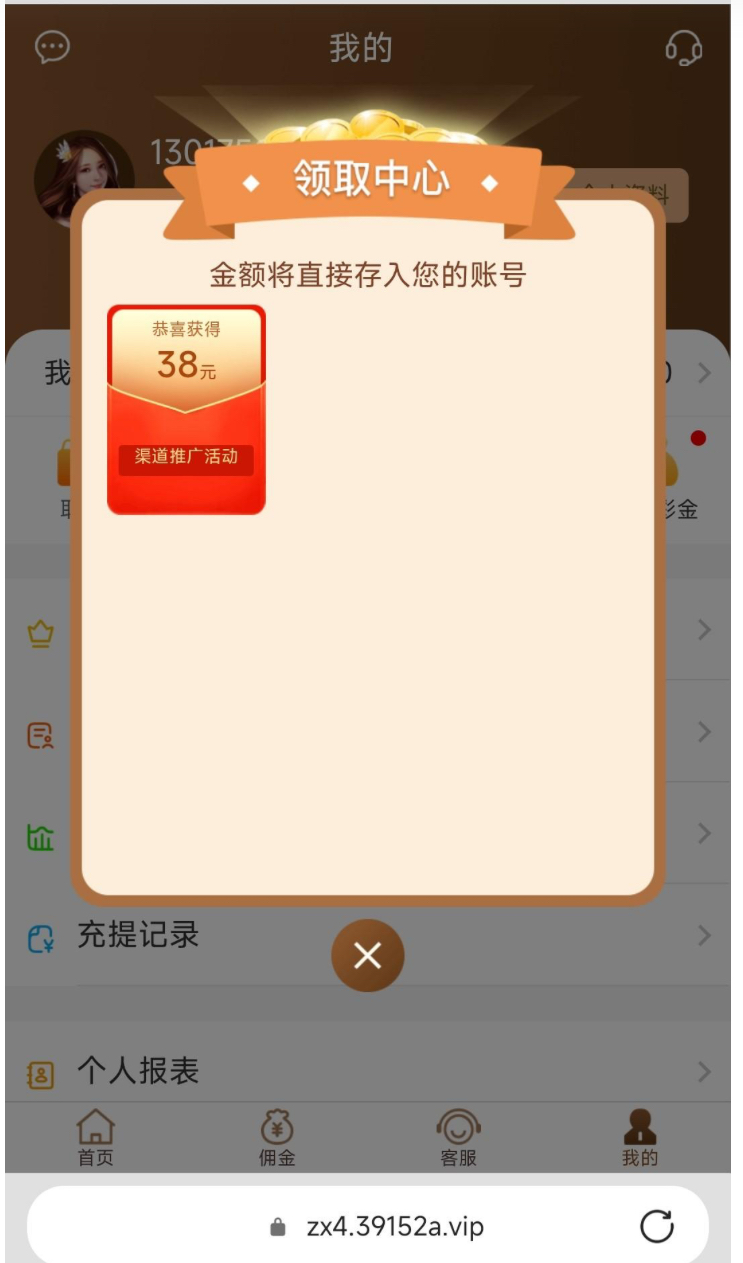Switch to the 我的 tab

[640, 1138]
